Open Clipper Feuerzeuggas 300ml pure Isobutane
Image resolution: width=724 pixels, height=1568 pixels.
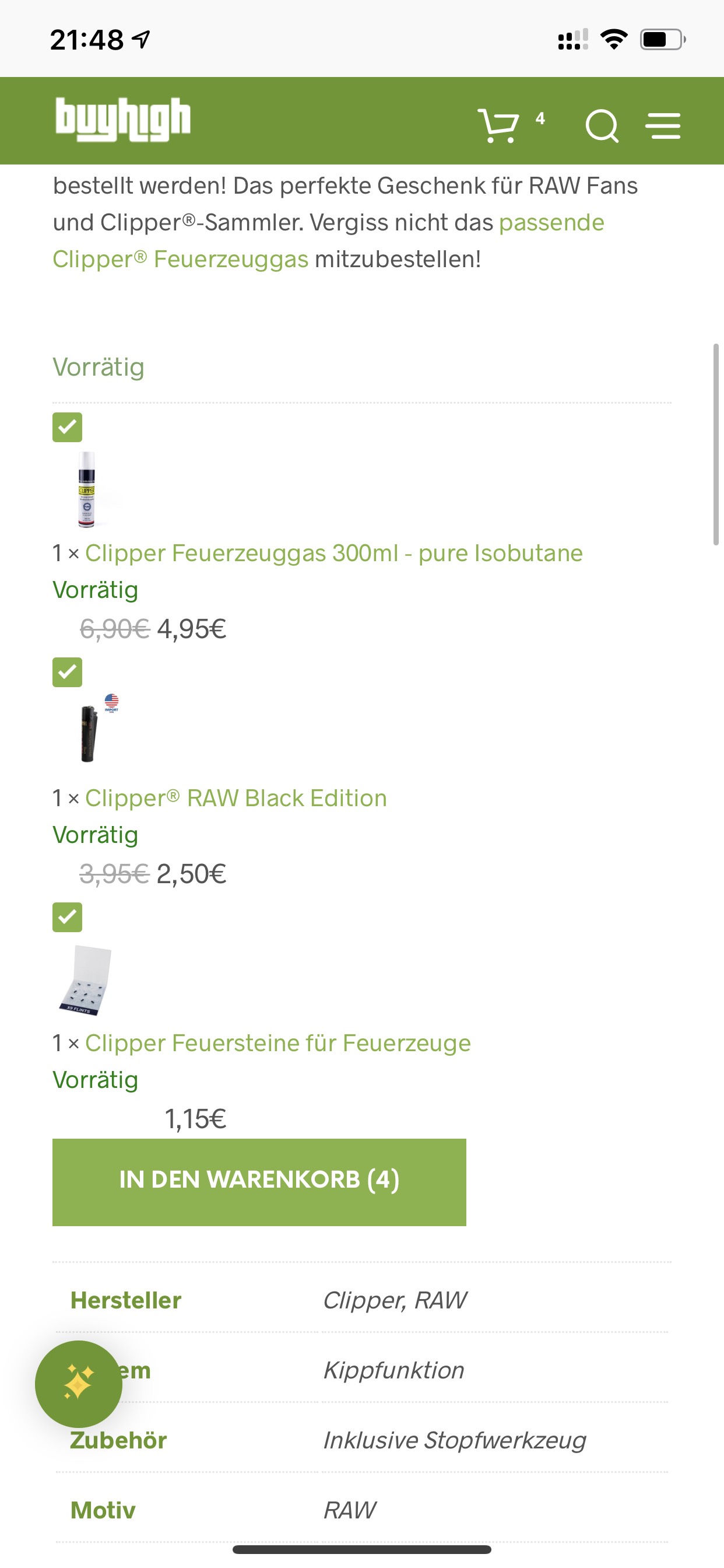tap(333, 552)
